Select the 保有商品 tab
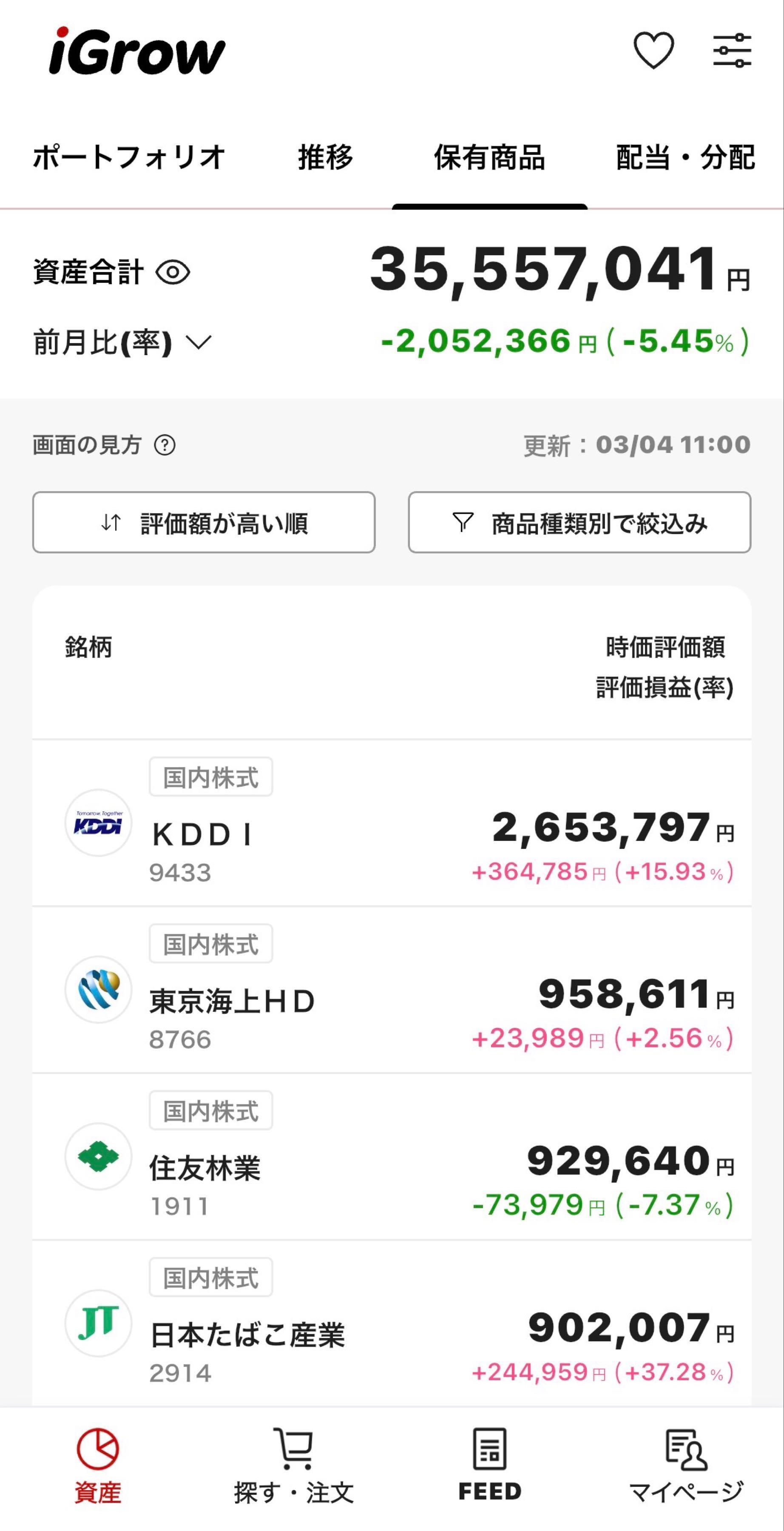 coord(489,157)
